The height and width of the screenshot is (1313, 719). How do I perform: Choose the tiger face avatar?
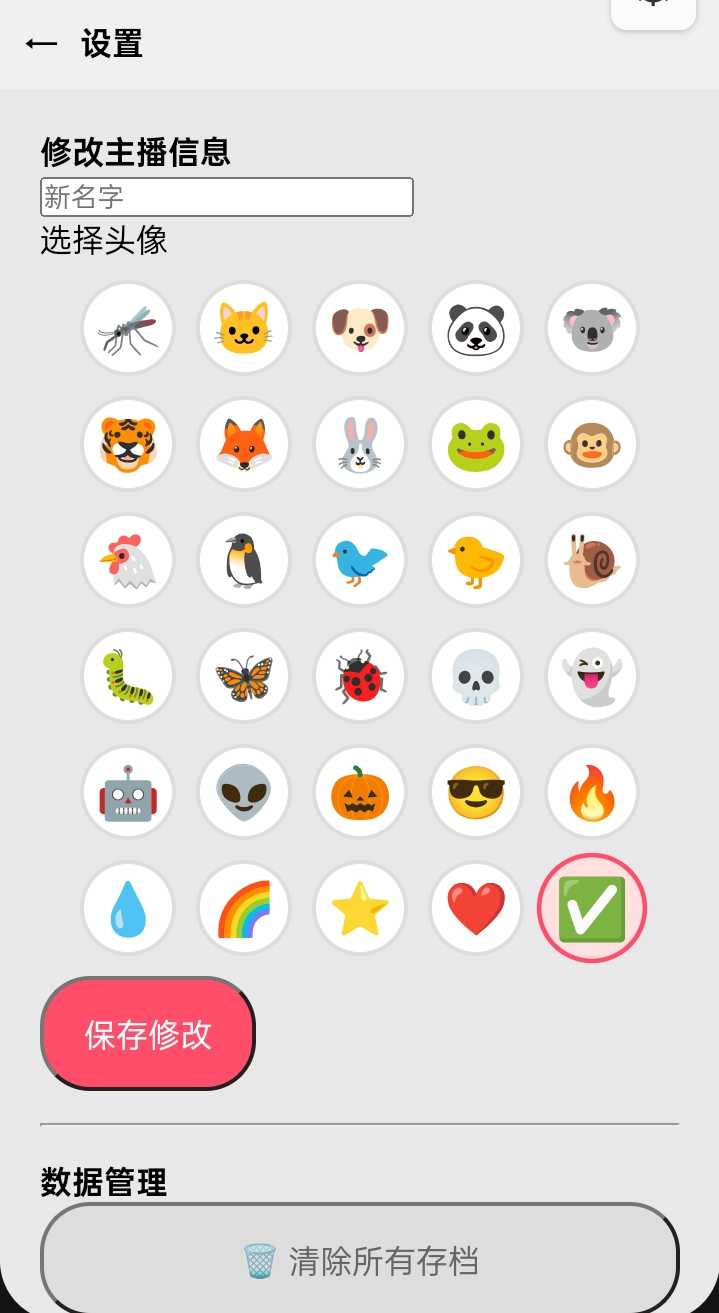(128, 444)
